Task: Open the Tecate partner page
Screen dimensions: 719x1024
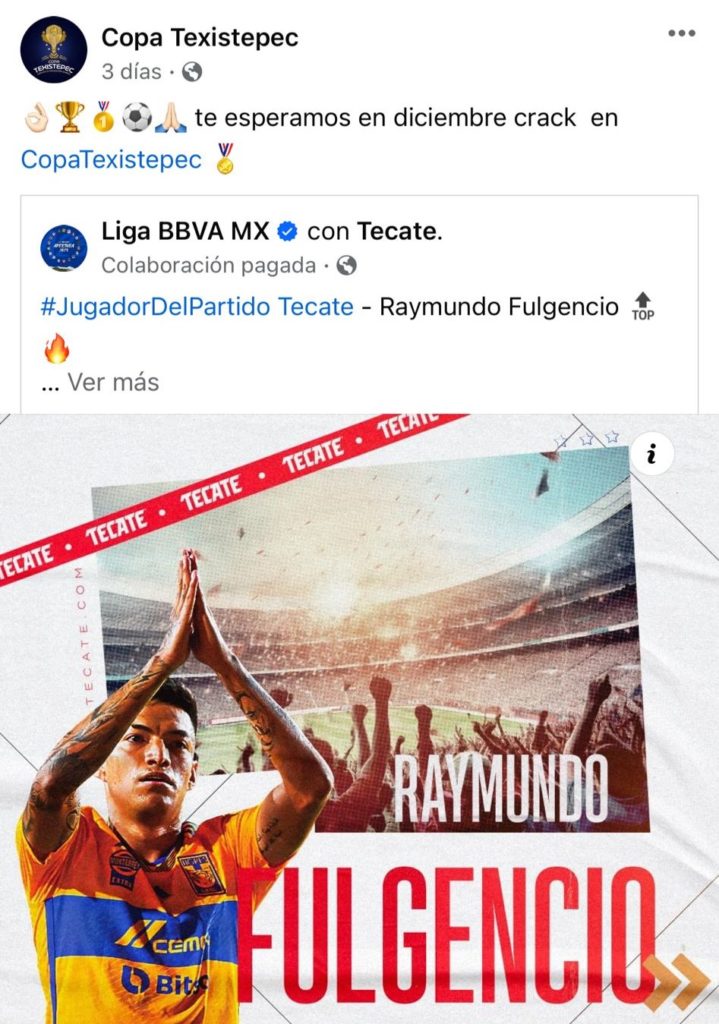Action: point(404,231)
